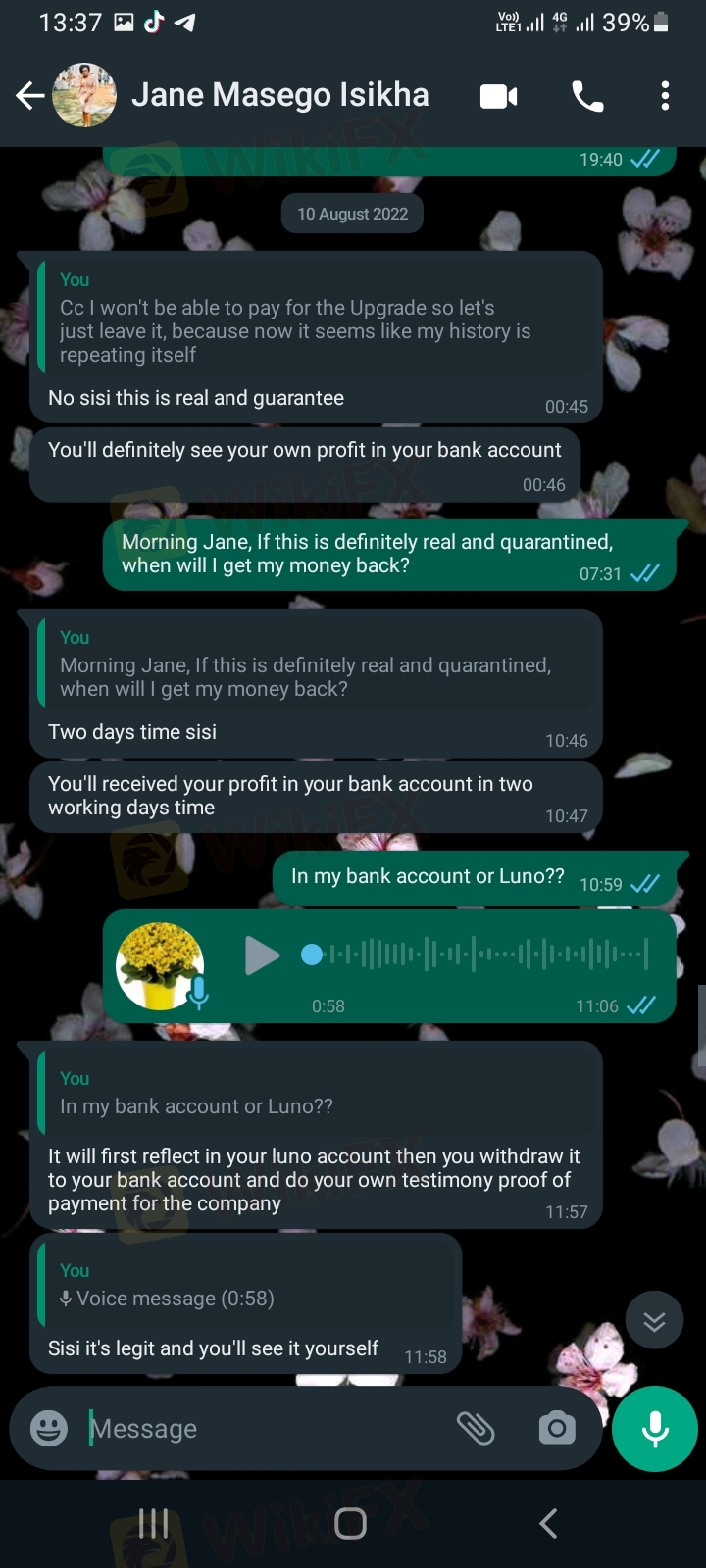Image resolution: width=706 pixels, height=1568 pixels.
Task: Jump to quoted 'won't be able to pay' message
Action: pos(317,317)
